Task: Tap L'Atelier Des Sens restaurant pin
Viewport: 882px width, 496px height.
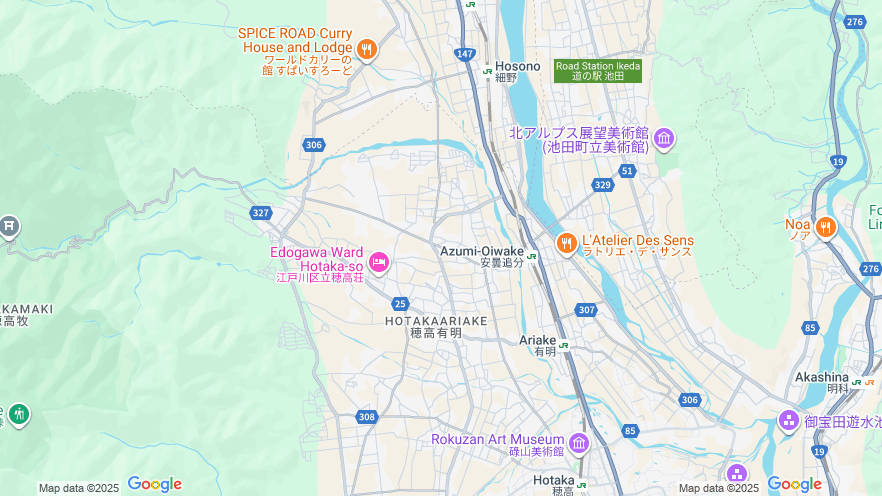Action: click(x=566, y=242)
